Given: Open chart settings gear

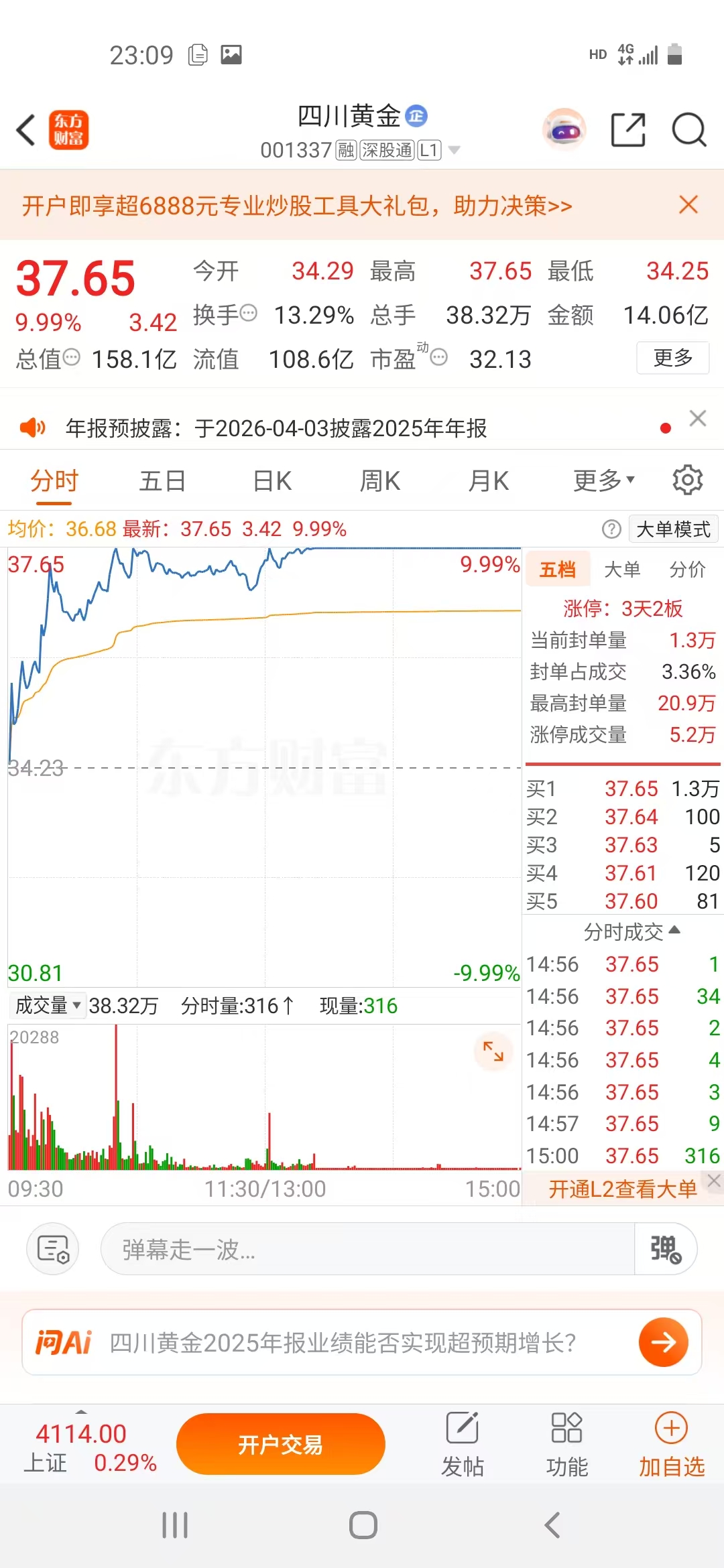Looking at the screenshot, I should [x=687, y=480].
